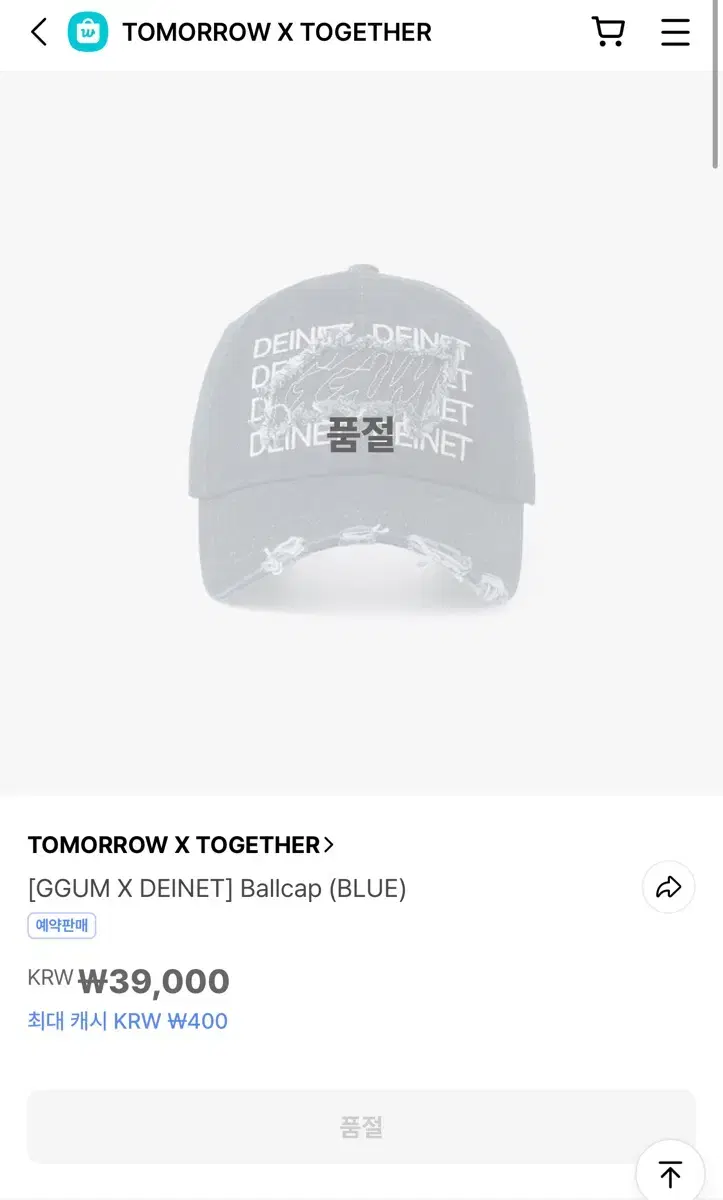Screen dimensions: 723x1200
Task: Click the ₩39,000 price text
Action: [154, 981]
